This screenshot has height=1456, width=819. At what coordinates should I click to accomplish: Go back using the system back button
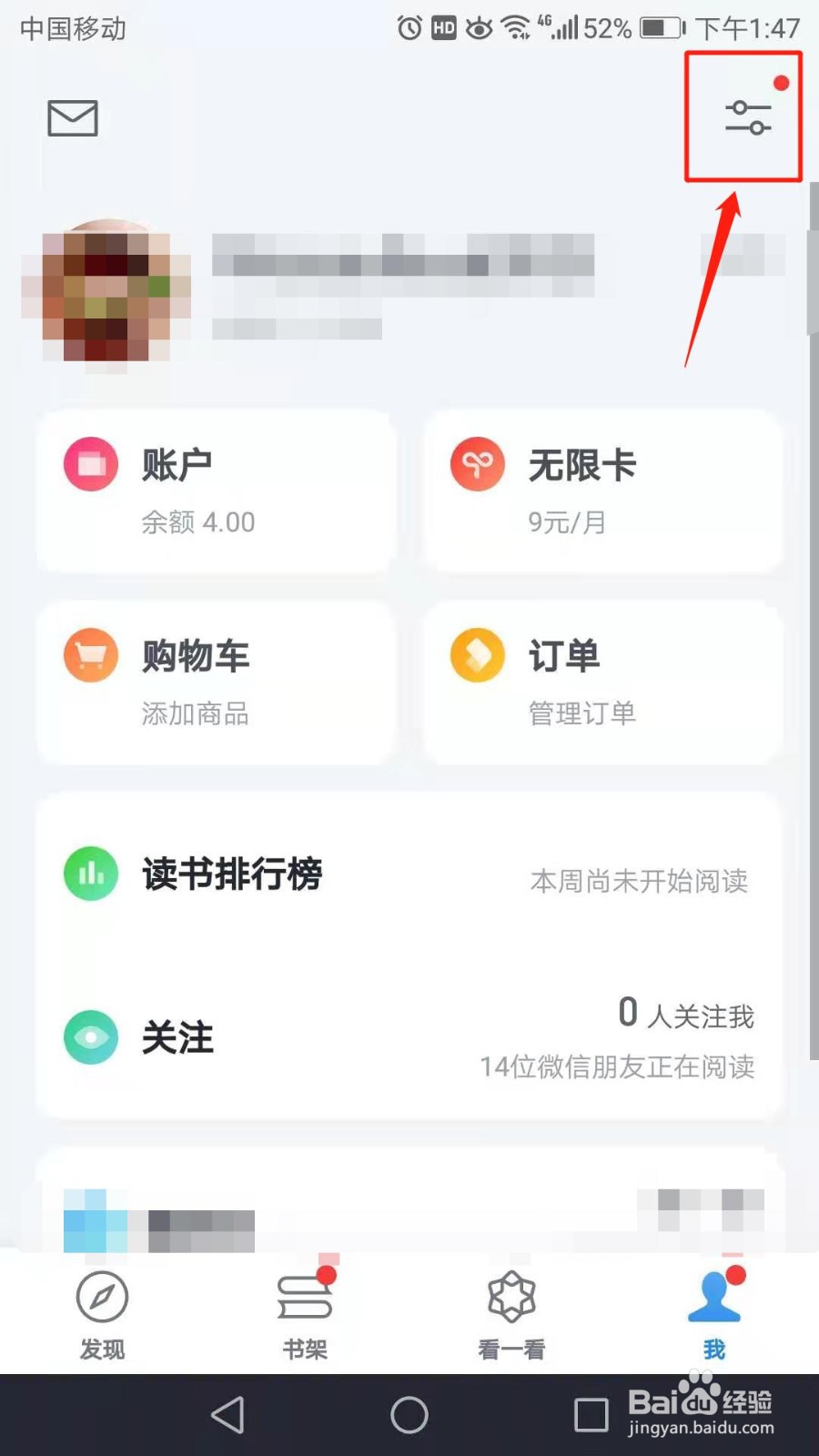pyautogui.click(x=227, y=1415)
